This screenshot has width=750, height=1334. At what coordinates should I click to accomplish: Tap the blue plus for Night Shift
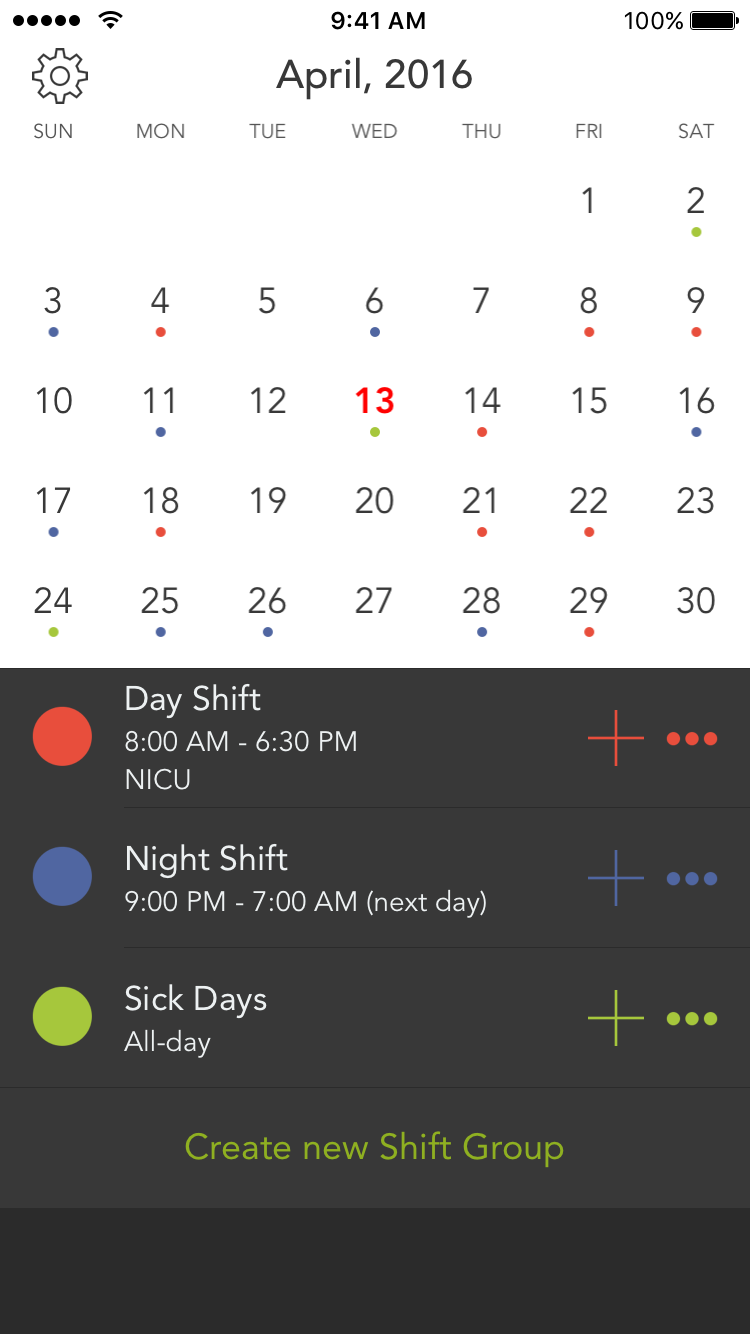[x=616, y=878]
